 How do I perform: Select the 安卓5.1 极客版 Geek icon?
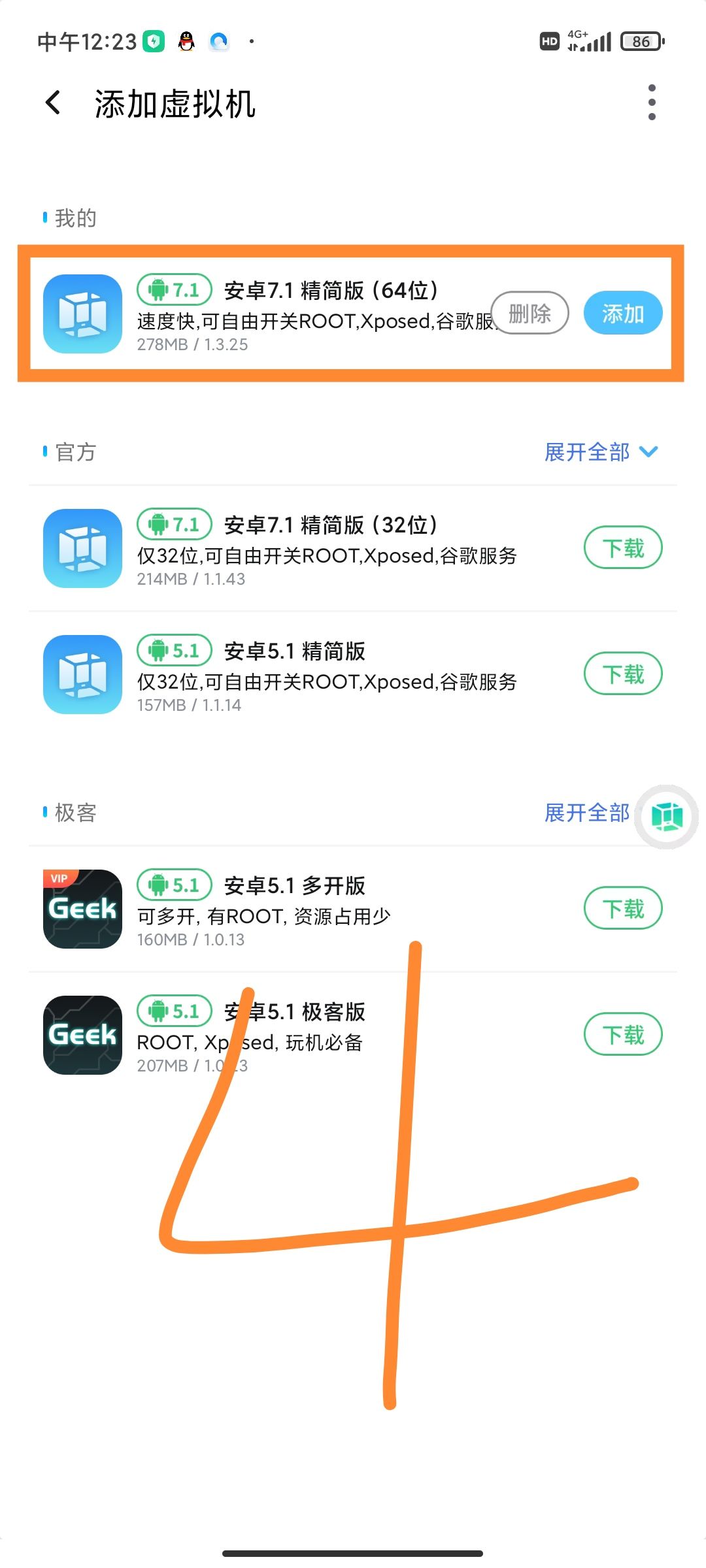click(82, 1036)
